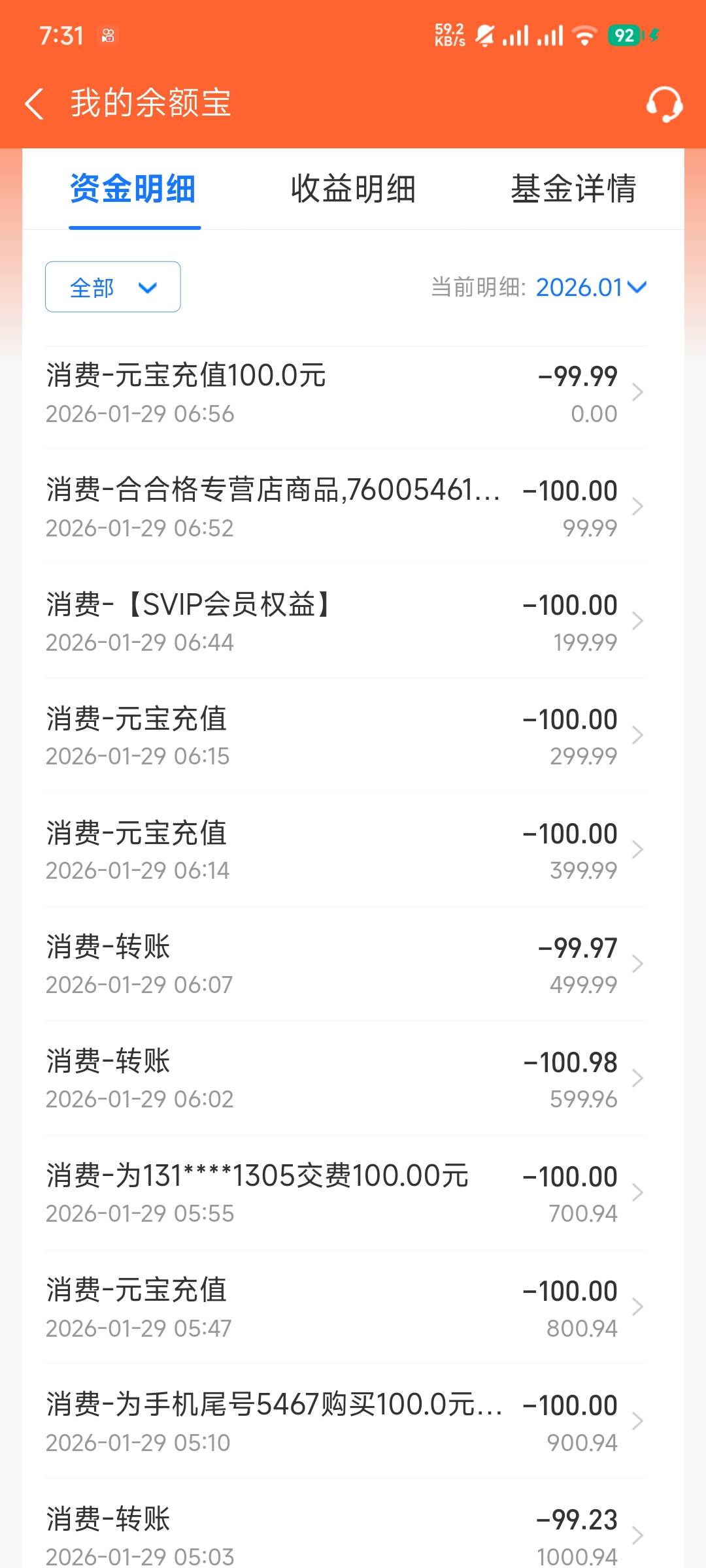Expand the 全部 filter dropdown
Image resolution: width=706 pixels, height=1568 pixels.
(x=113, y=287)
